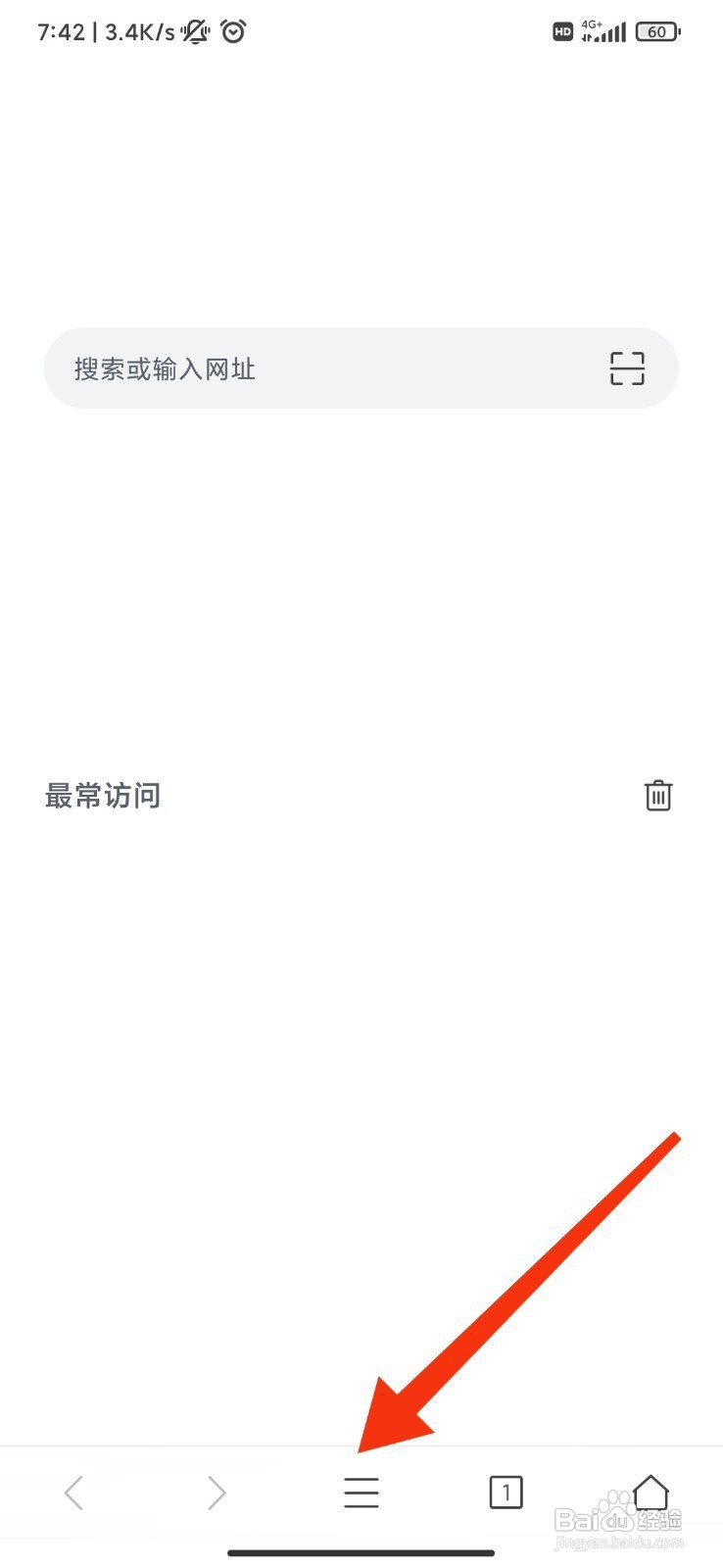723x1568 pixels.
Task: Open the hamburger menu in bottom toolbar
Action: coord(361,1493)
